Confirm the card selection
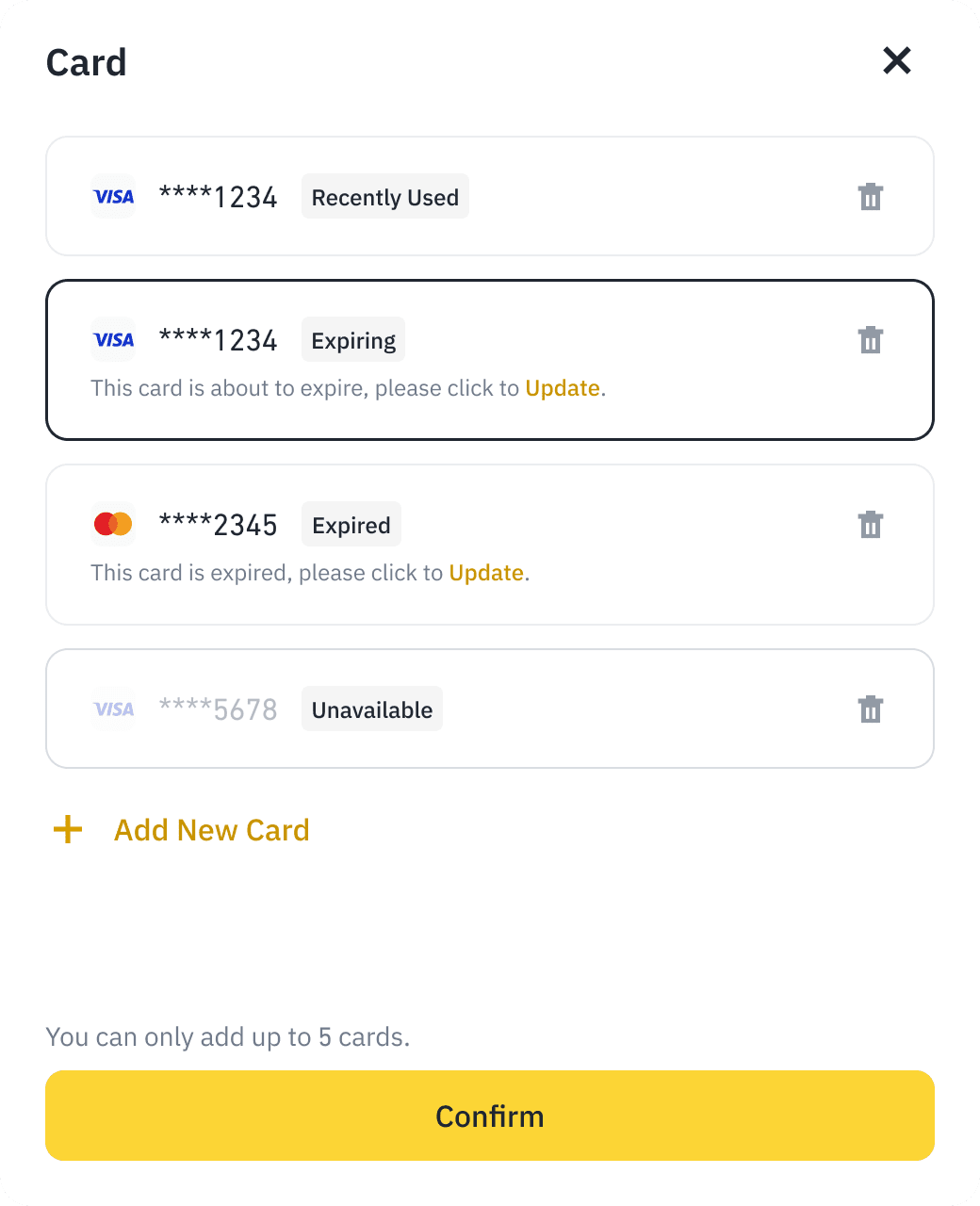 click(x=490, y=1116)
